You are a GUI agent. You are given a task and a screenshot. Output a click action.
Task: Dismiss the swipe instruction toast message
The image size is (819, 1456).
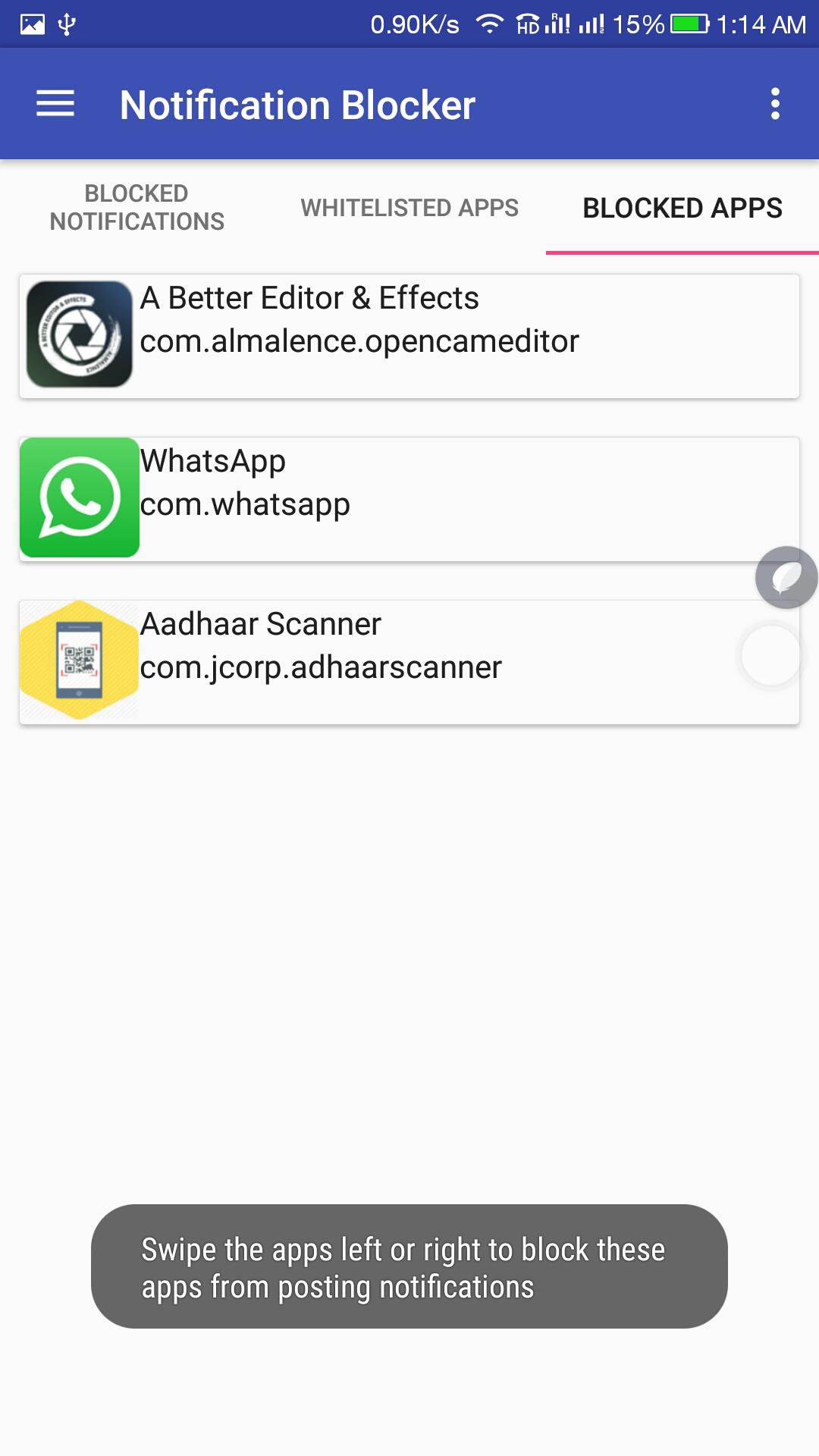point(409,1267)
